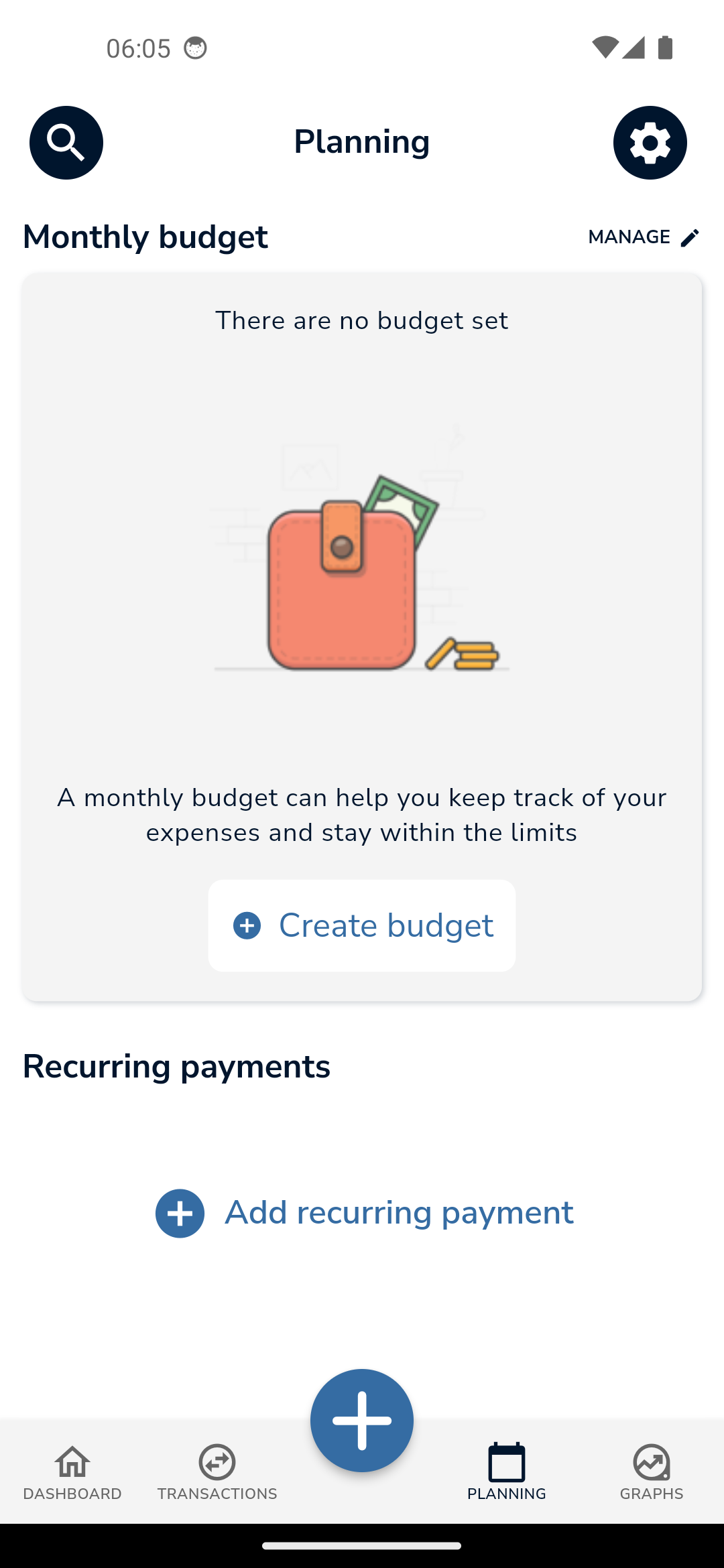The image size is (724, 1568).
Task: Go to the Graphs tab
Action: click(652, 1472)
